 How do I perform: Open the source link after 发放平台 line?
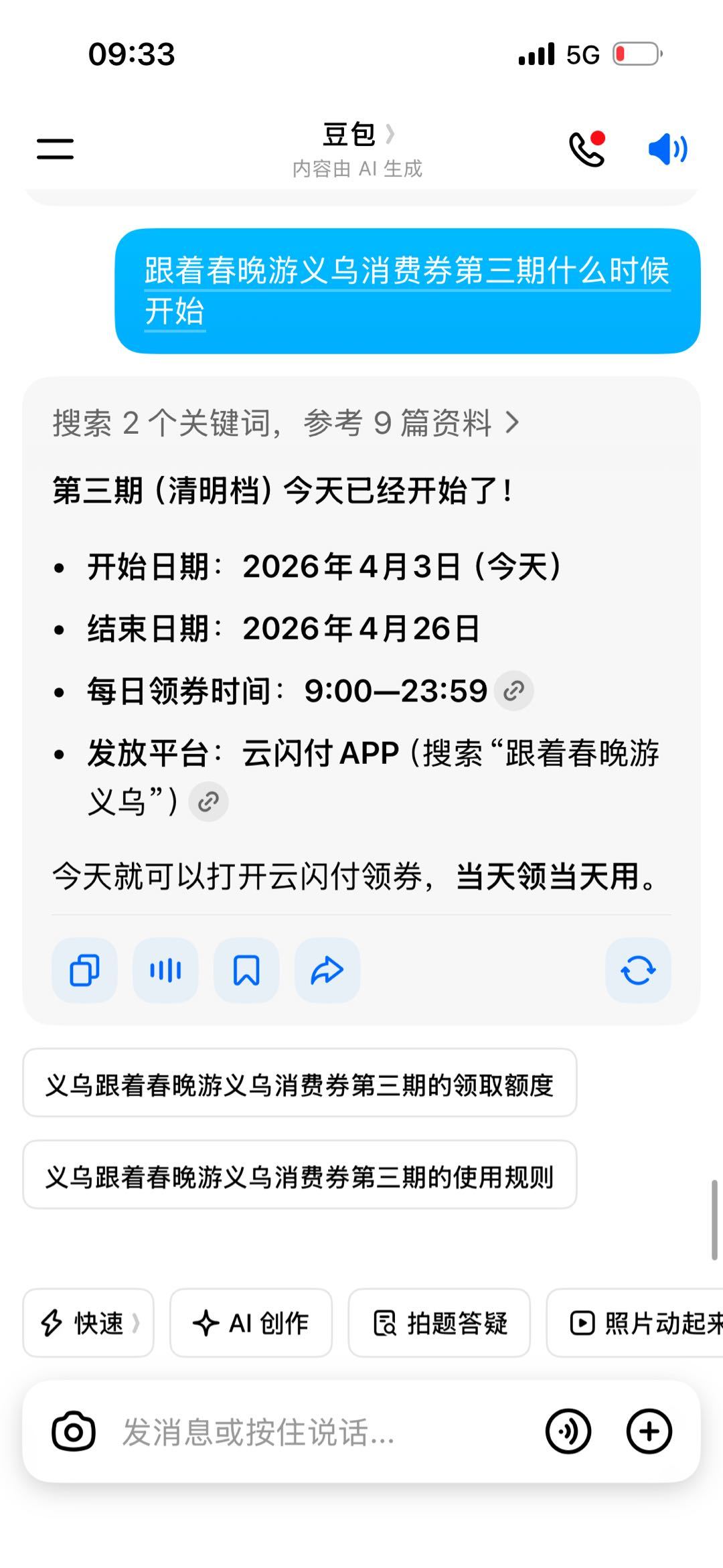tap(208, 801)
